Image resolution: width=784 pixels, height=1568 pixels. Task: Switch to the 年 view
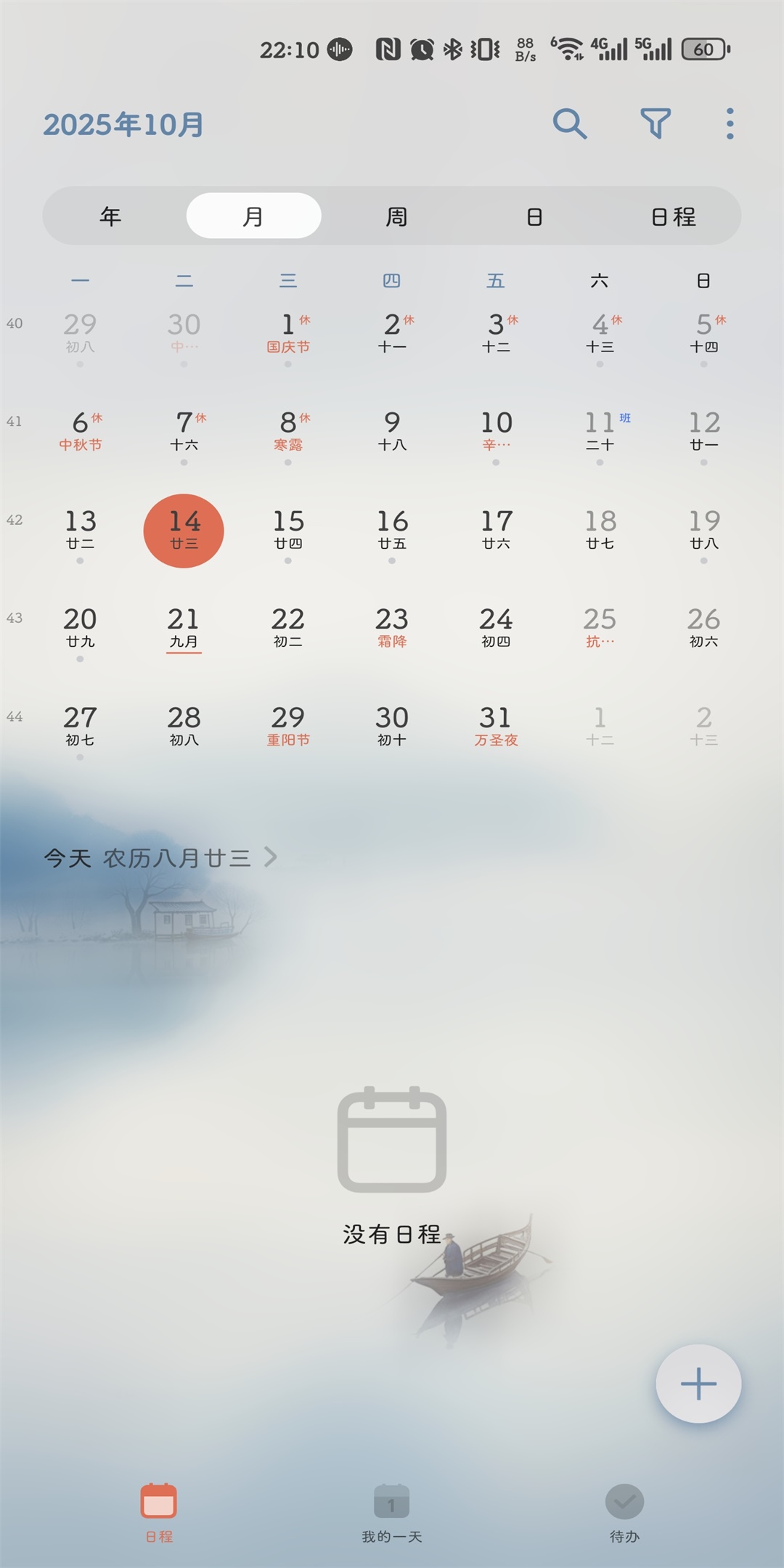(x=110, y=216)
